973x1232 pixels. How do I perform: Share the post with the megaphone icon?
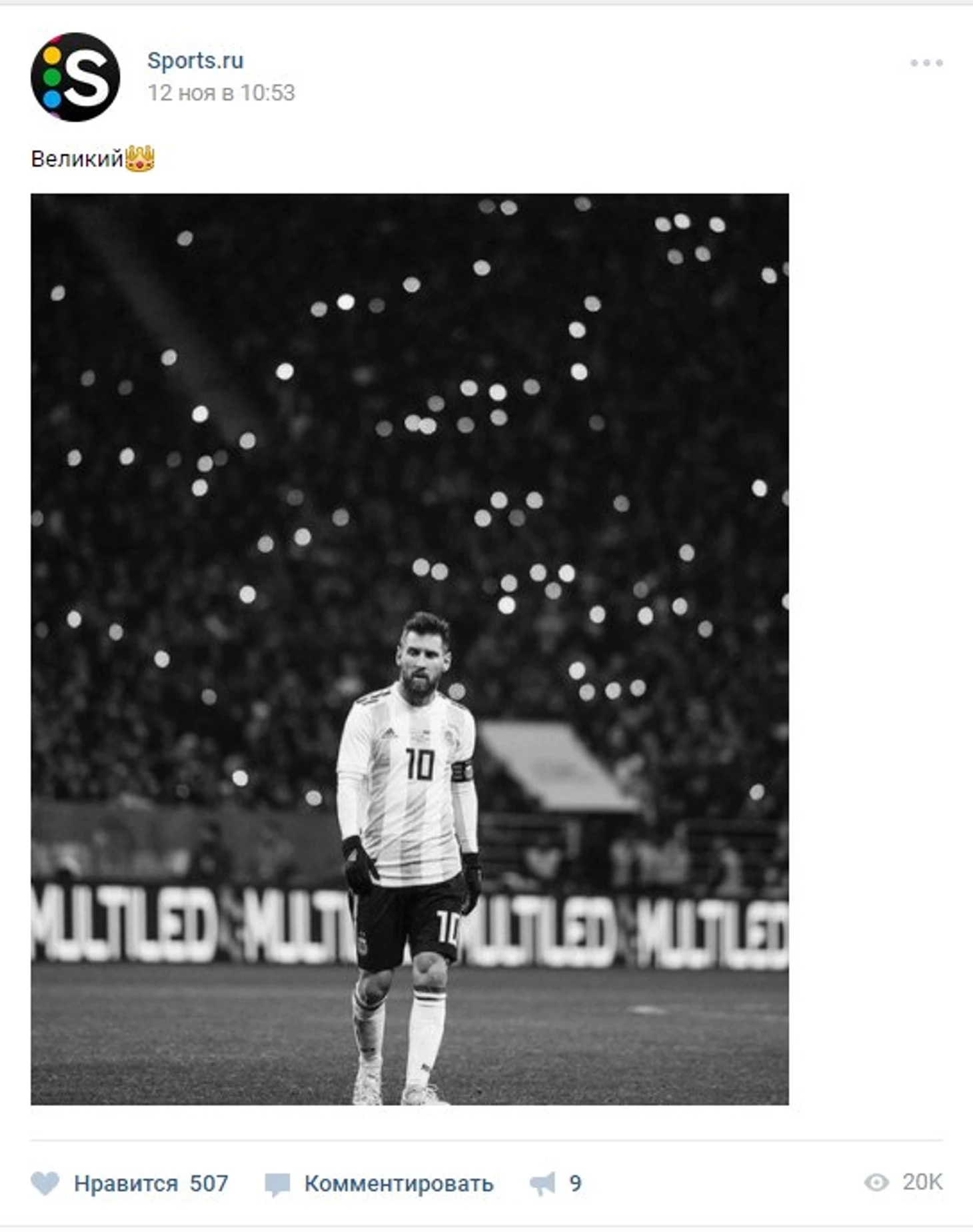pos(542,1183)
